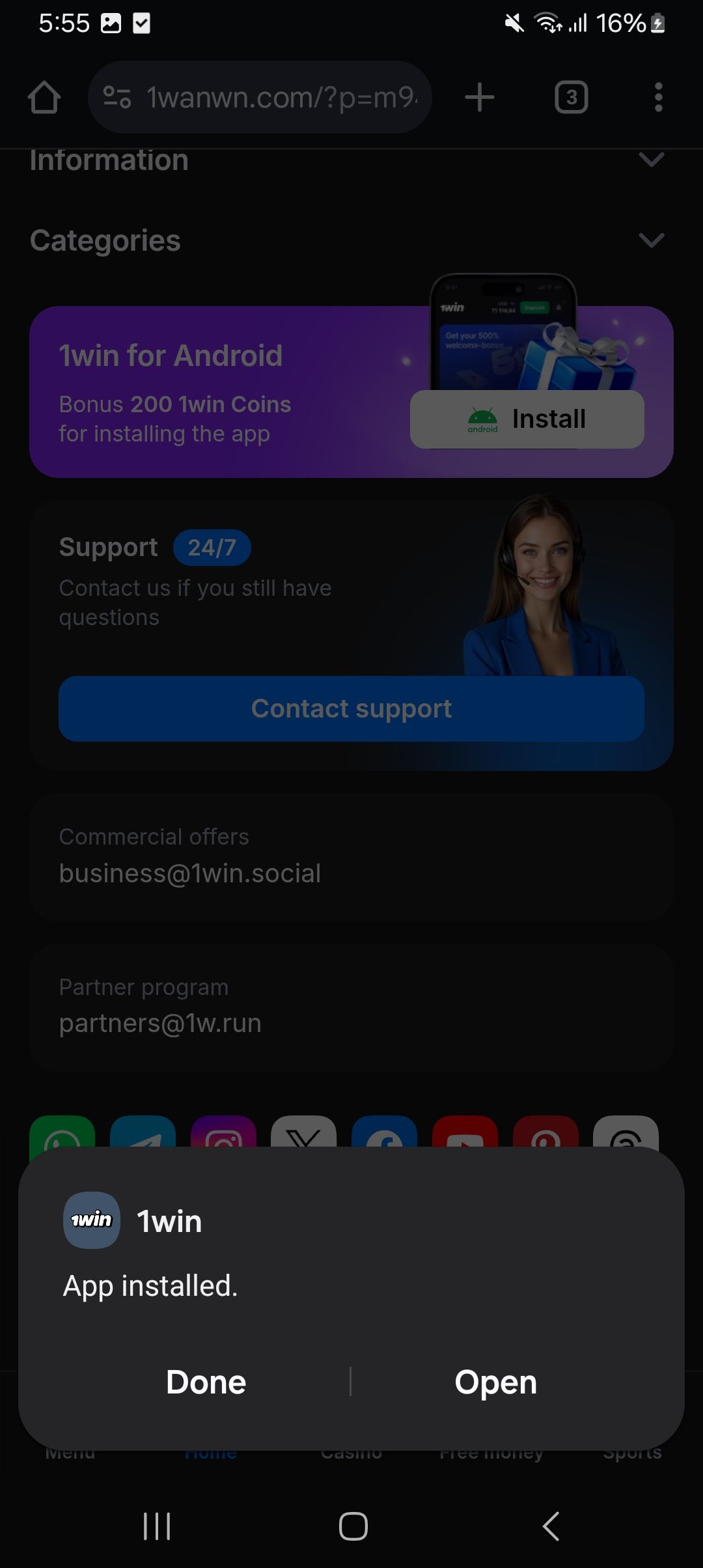Dismiss the installer with Done
The height and width of the screenshot is (1568, 703).
[206, 1382]
